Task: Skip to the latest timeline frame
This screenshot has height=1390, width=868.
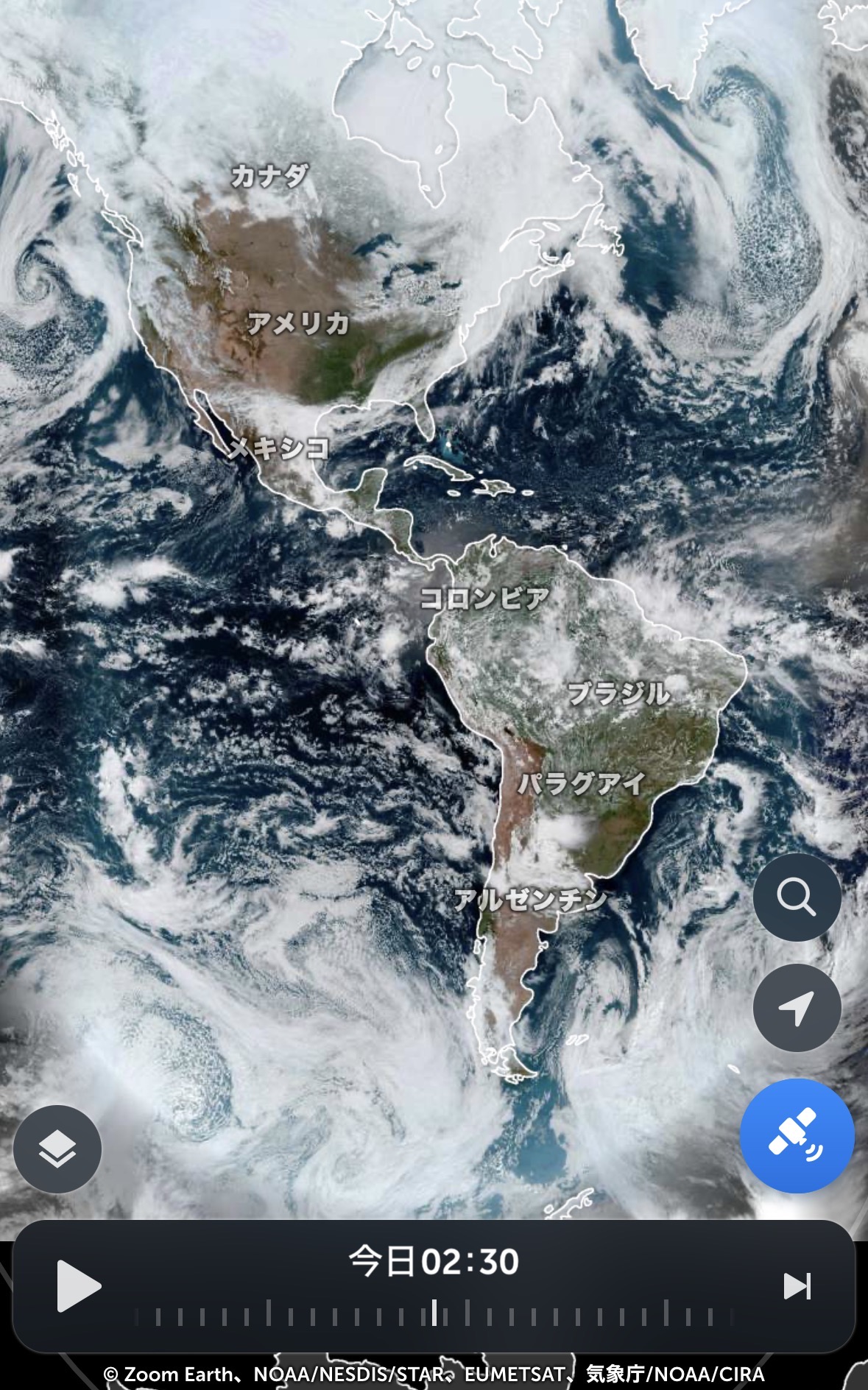Action: [x=797, y=1286]
